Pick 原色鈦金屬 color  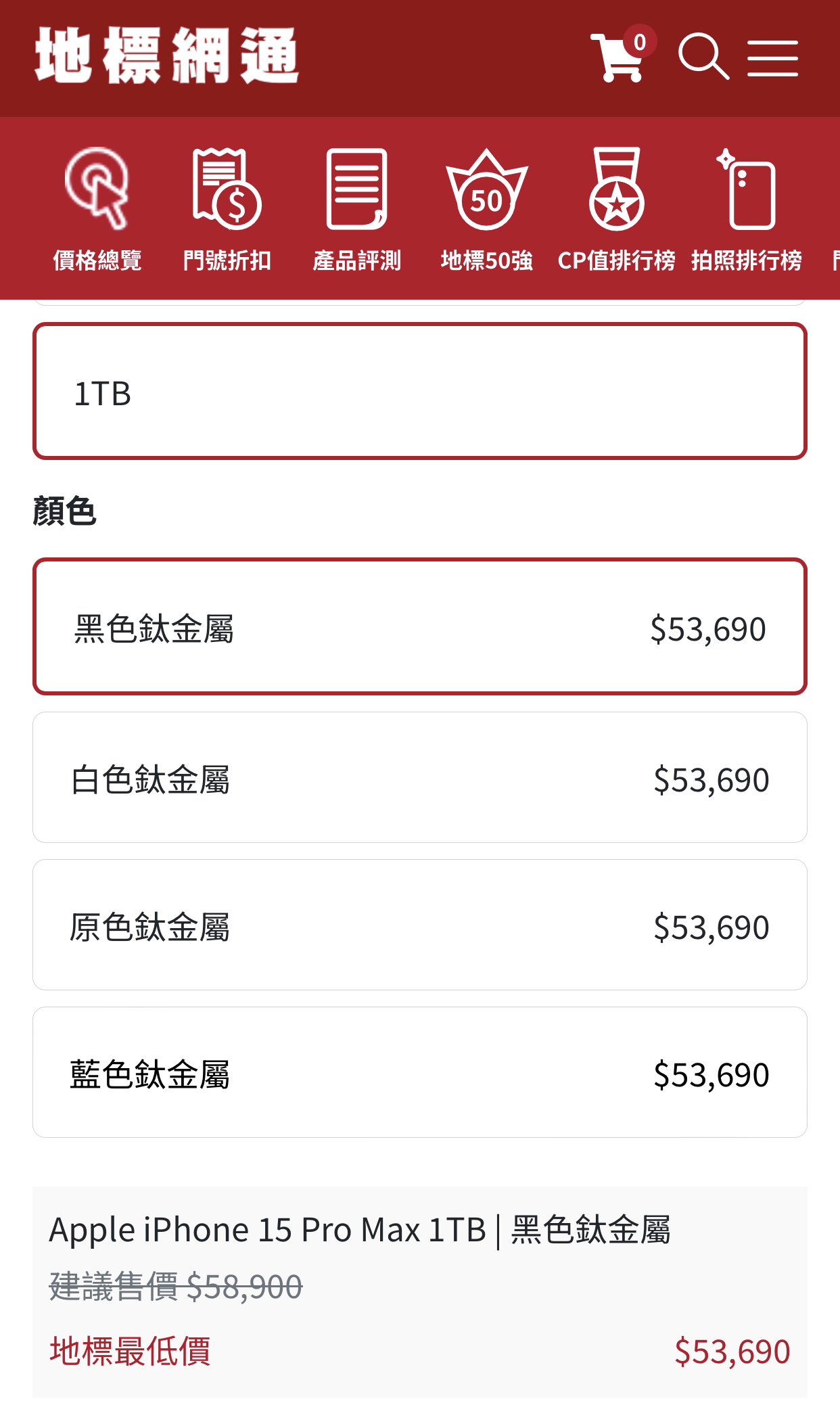(420, 925)
